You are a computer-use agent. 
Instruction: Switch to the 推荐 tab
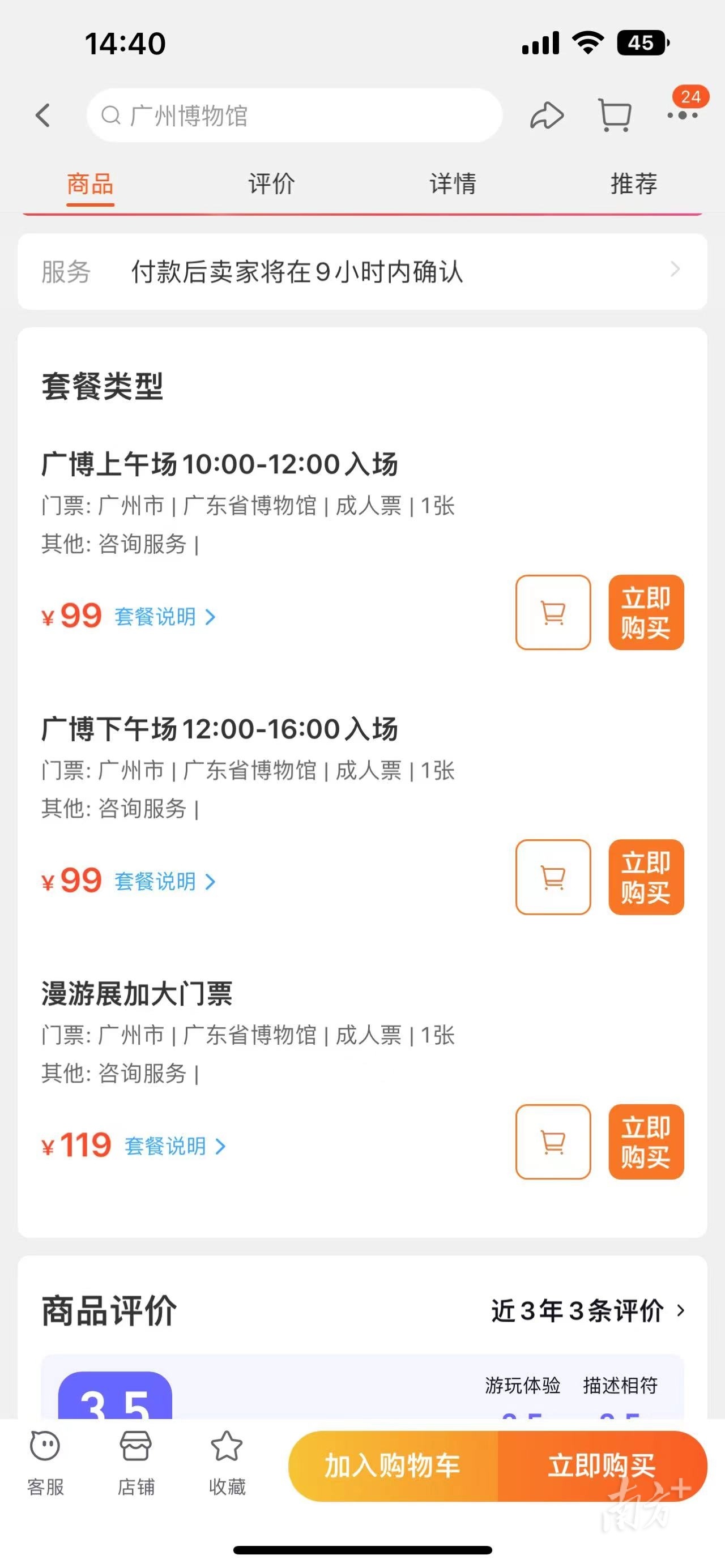[x=634, y=184]
